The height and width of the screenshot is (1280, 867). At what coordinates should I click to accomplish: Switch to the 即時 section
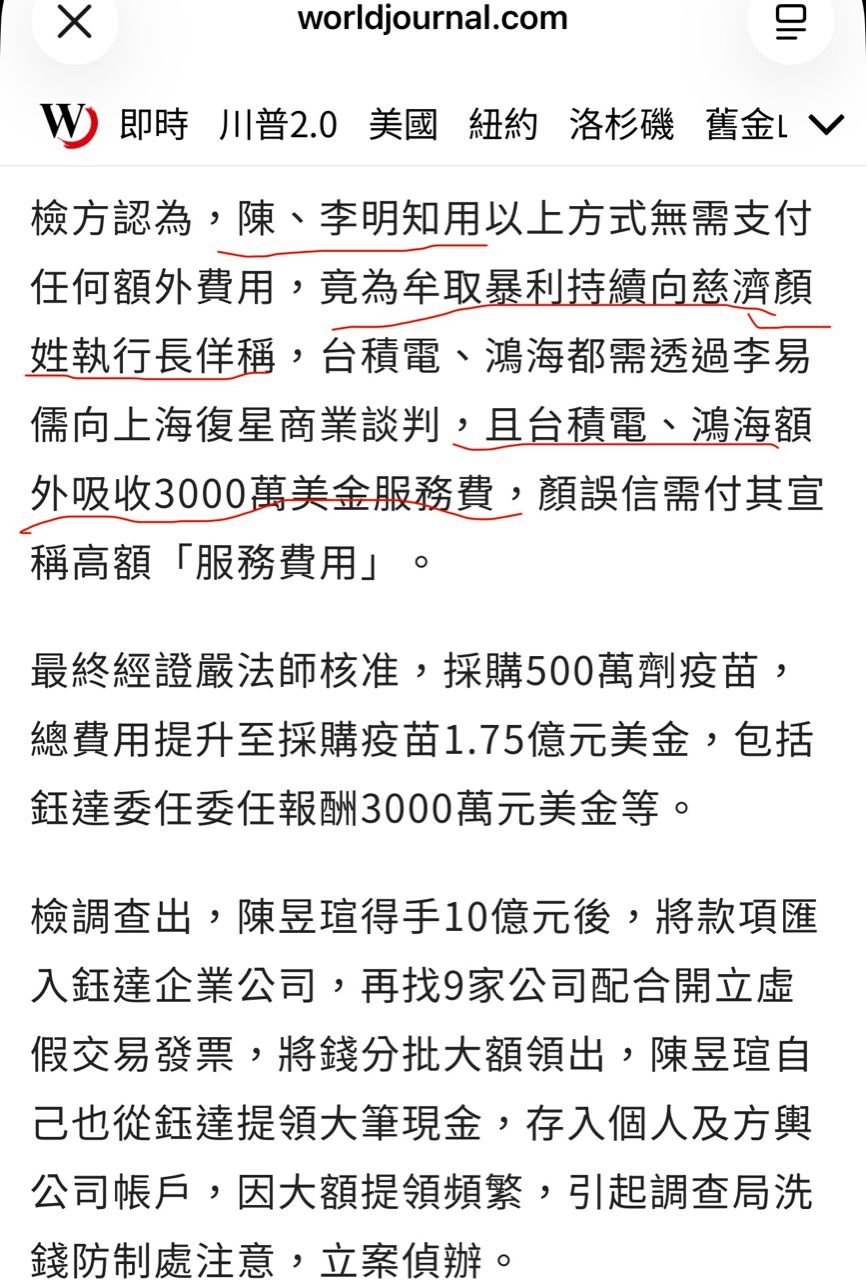coord(153,125)
